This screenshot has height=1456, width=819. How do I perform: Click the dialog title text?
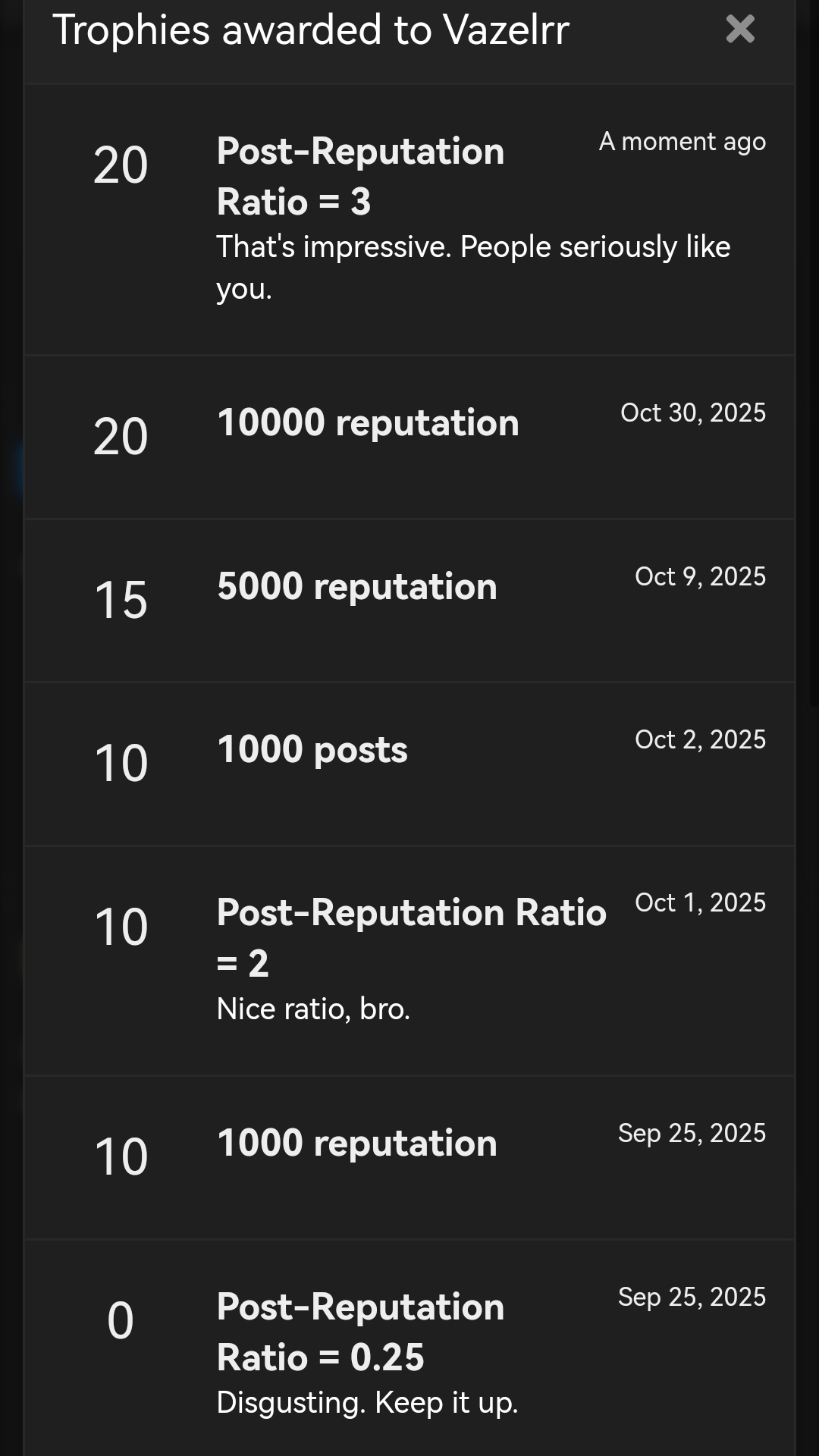(311, 29)
